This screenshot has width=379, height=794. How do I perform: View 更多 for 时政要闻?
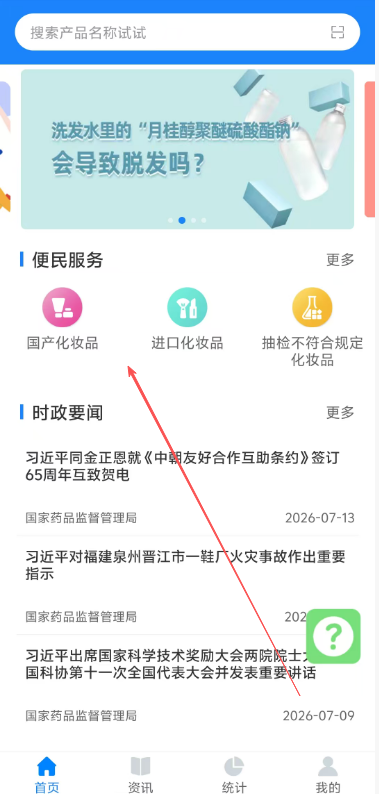click(x=340, y=412)
